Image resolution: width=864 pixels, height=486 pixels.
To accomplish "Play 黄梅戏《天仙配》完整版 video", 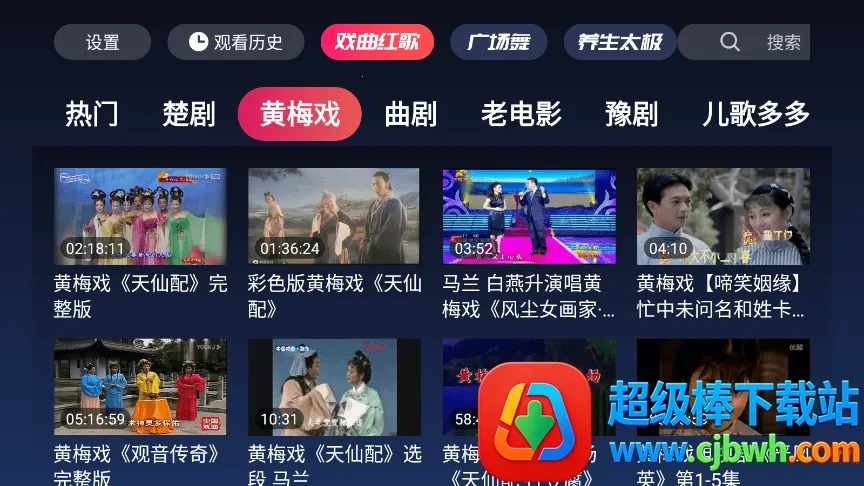I will point(140,217).
